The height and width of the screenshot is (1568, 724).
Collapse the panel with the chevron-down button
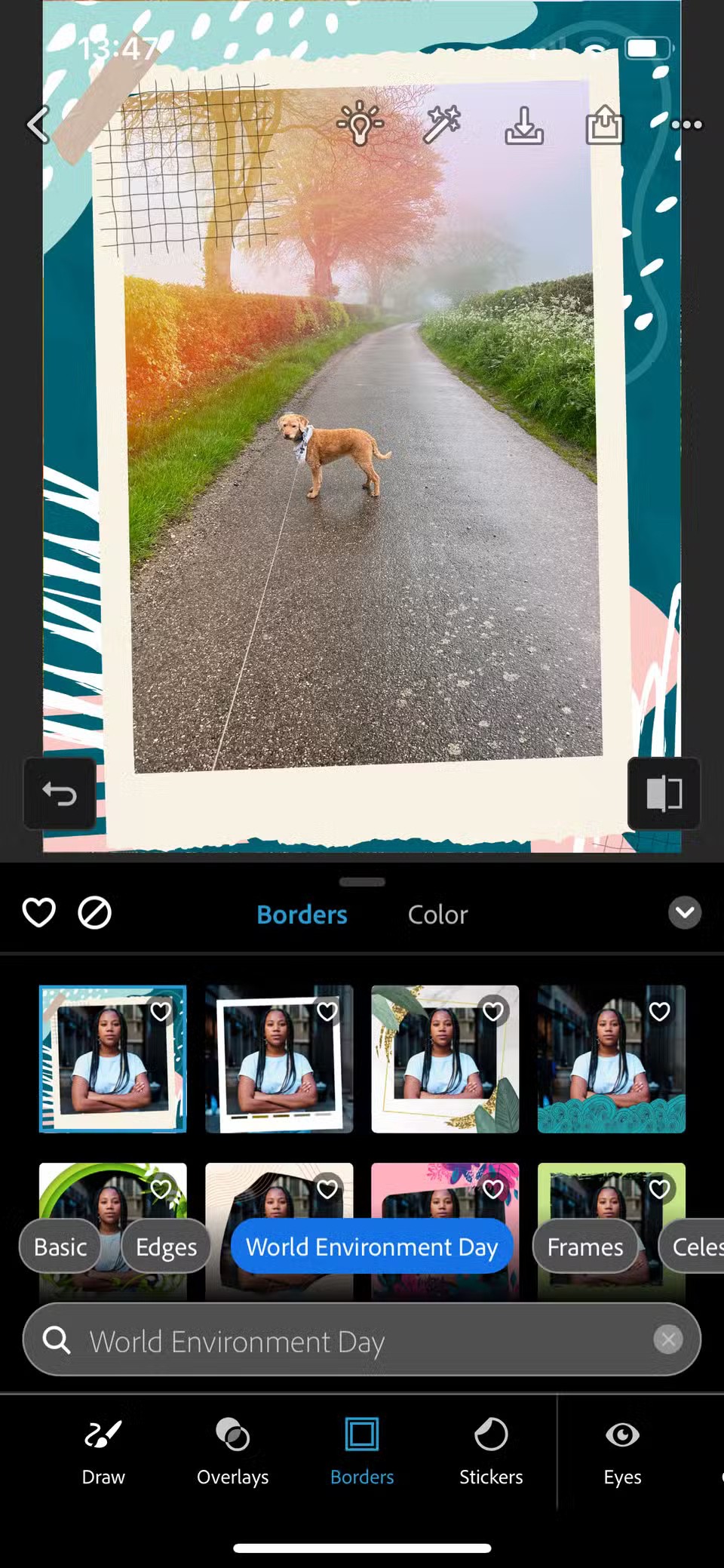pos(684,913)
